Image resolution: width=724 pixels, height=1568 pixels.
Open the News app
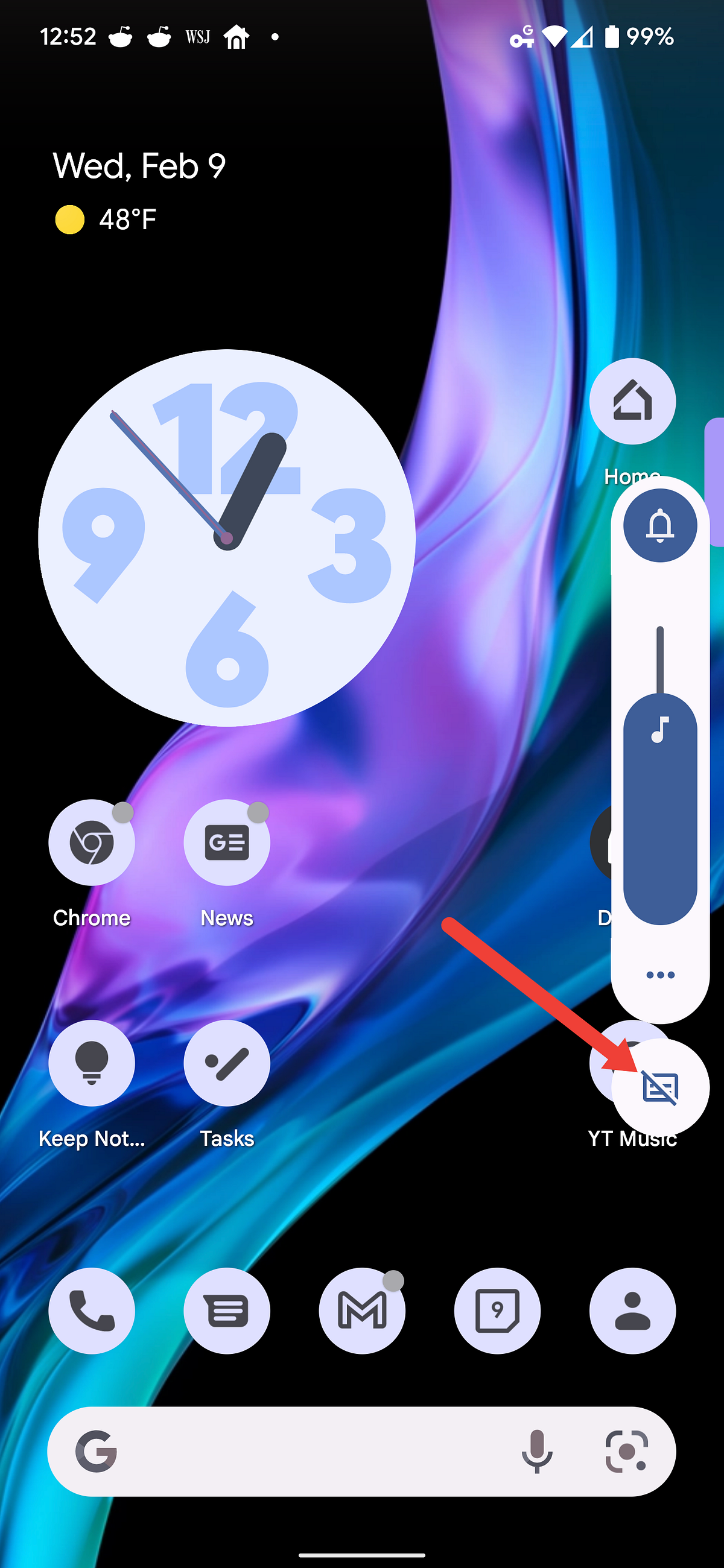[227, 842]
